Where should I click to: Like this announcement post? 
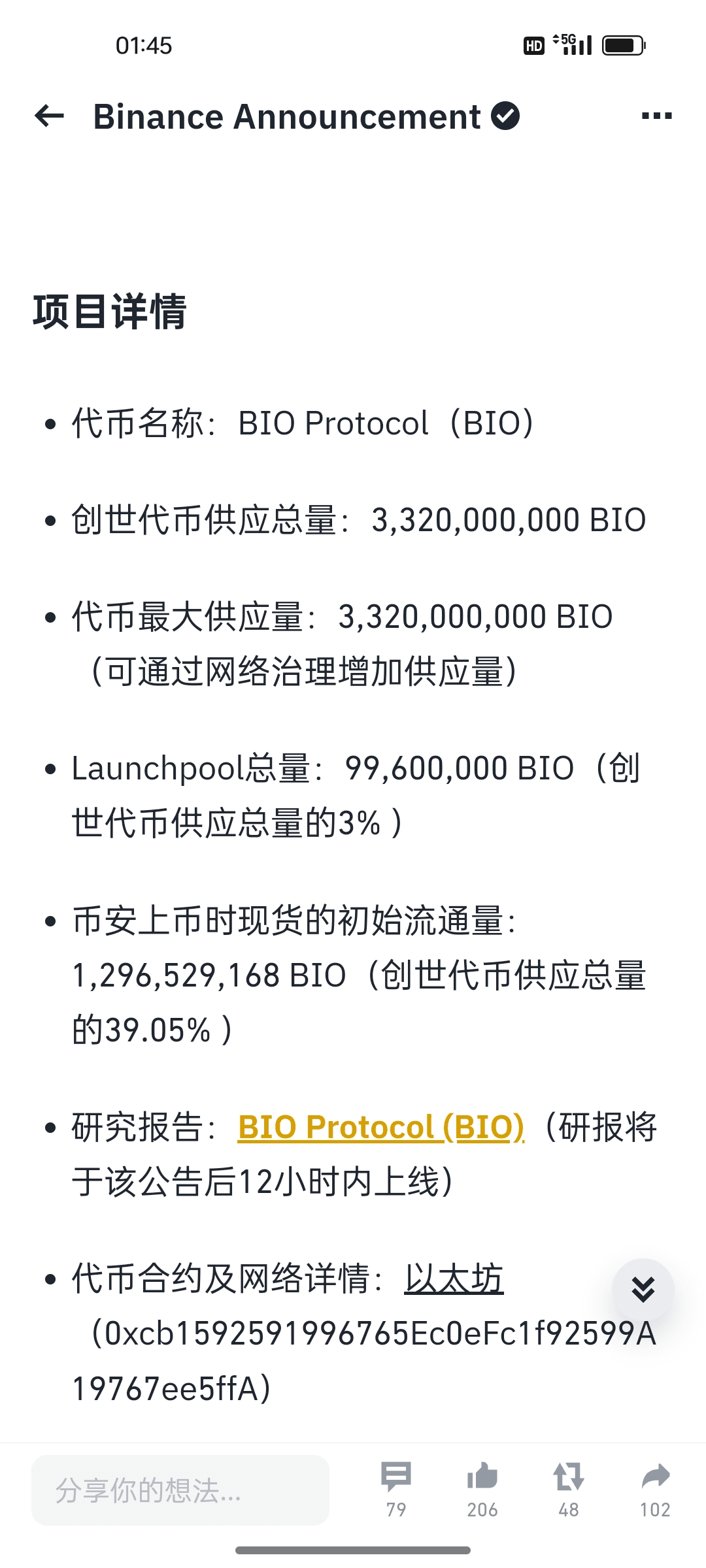click(482, 1489)
